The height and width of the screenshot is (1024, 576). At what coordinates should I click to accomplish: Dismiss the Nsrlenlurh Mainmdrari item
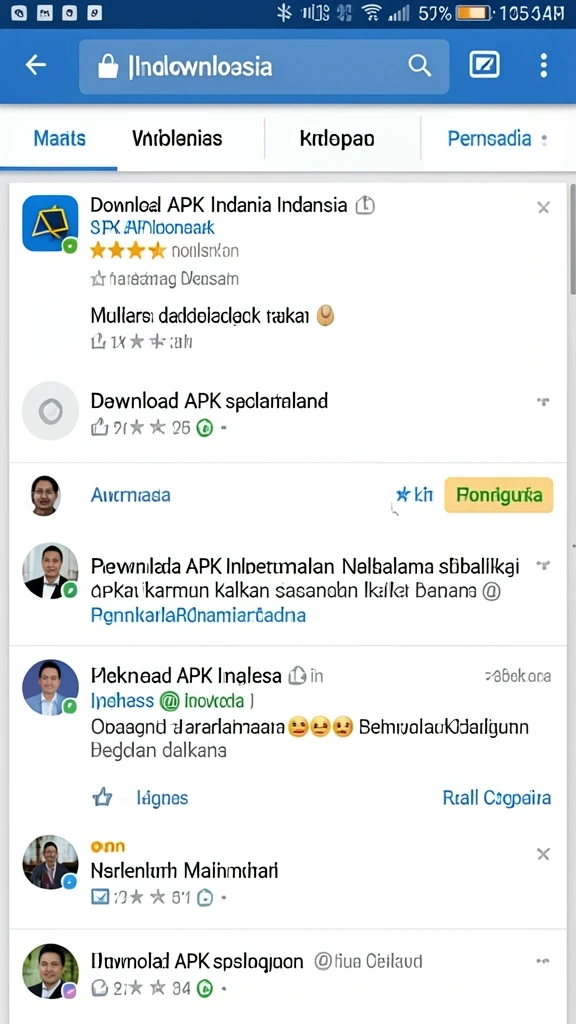click(543, 854)
